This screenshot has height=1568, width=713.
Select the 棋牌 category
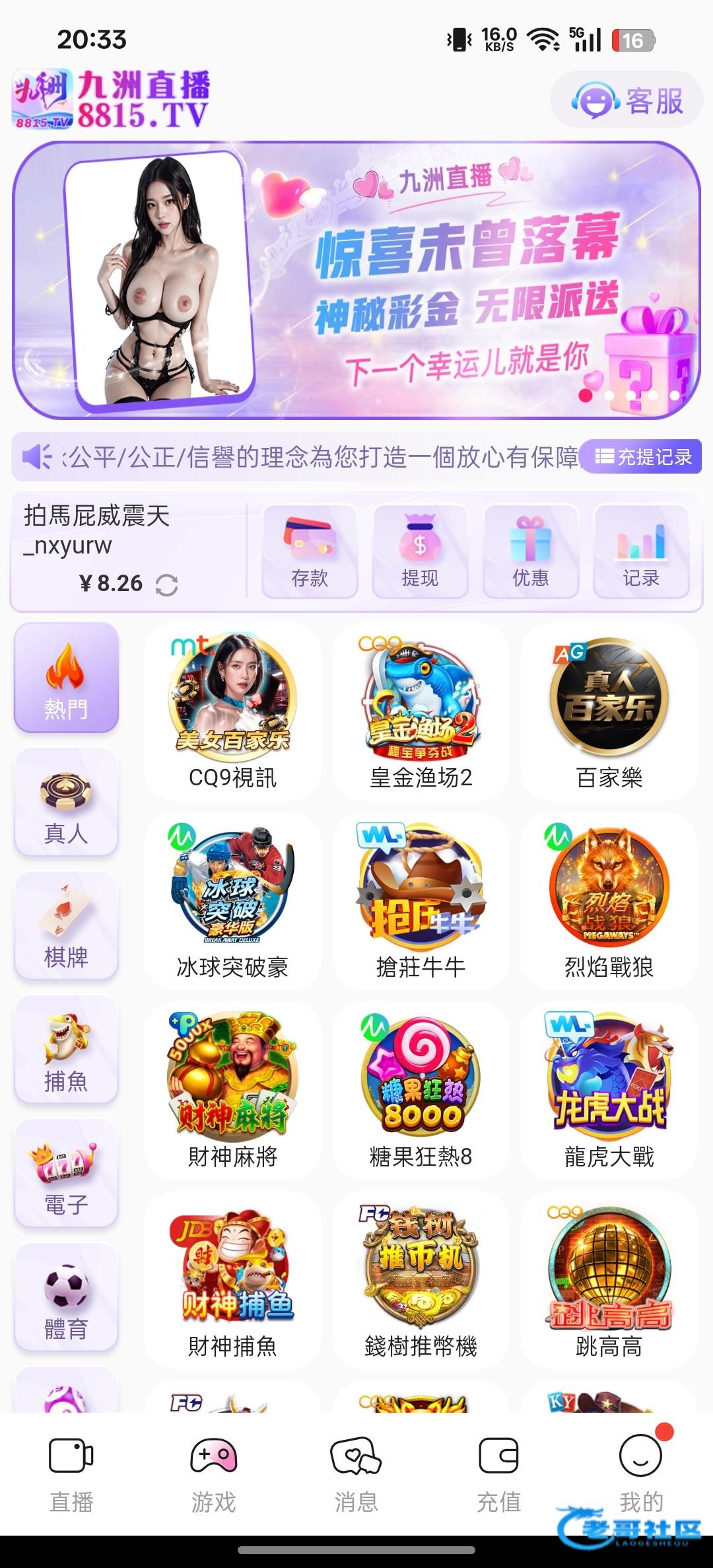pyautogui.click(x=66, y=926)
